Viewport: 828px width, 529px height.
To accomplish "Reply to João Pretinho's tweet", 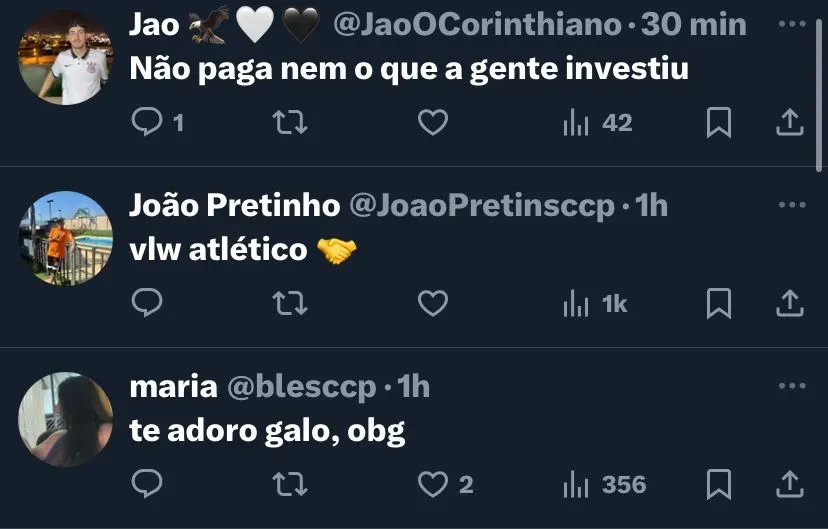I will [x=148, y=303].
